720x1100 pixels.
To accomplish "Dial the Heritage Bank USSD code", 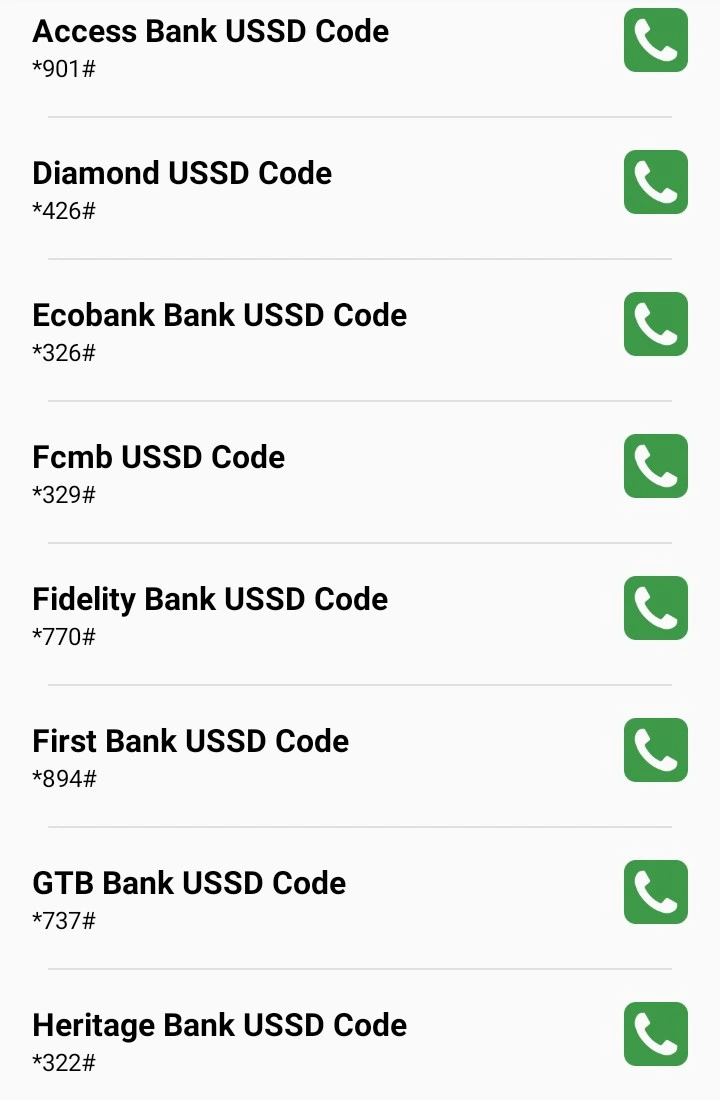I will coord(656,1034).
